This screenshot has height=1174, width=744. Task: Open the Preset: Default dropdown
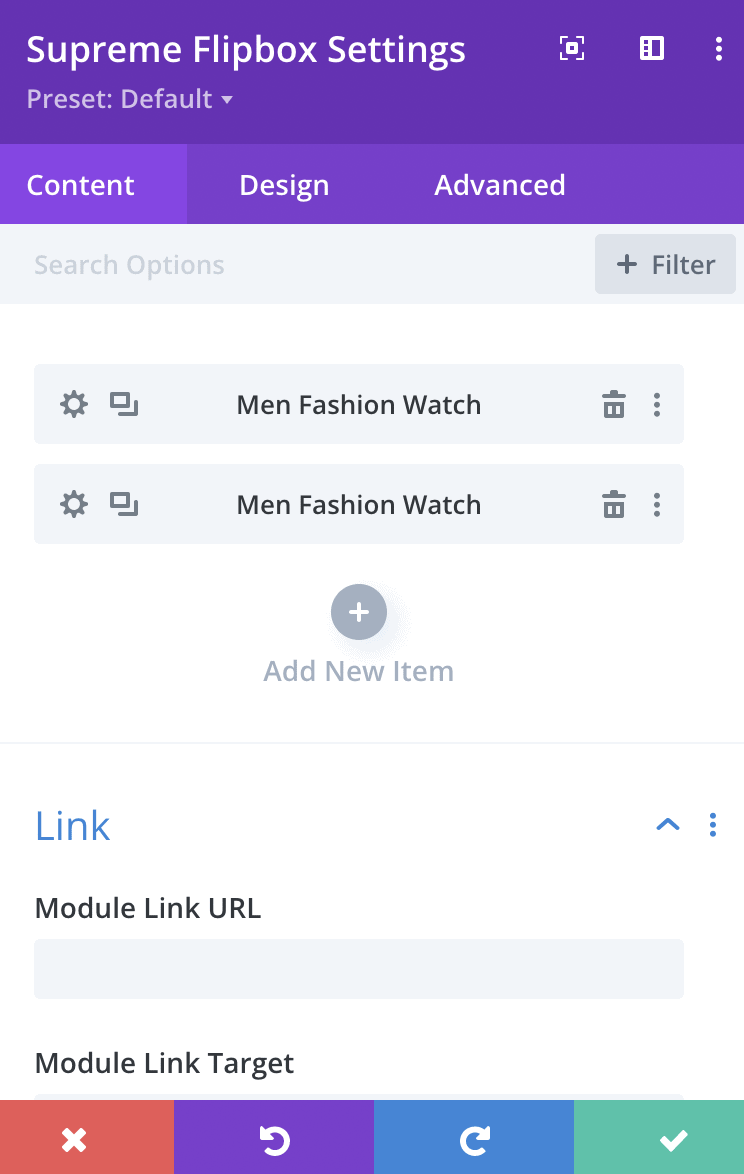pos(129,99)
